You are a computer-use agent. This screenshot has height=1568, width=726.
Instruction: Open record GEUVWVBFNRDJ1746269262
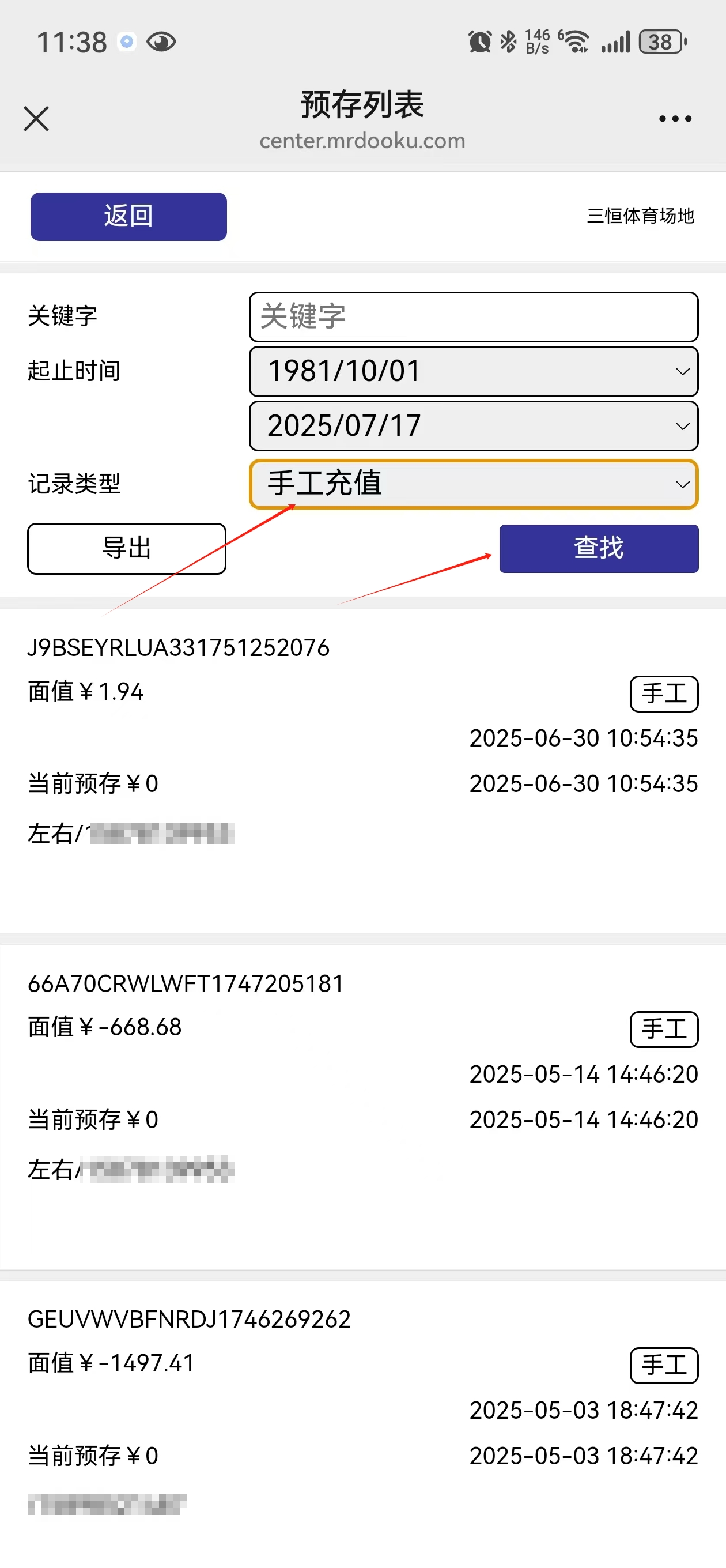(x=362, y=1424)
